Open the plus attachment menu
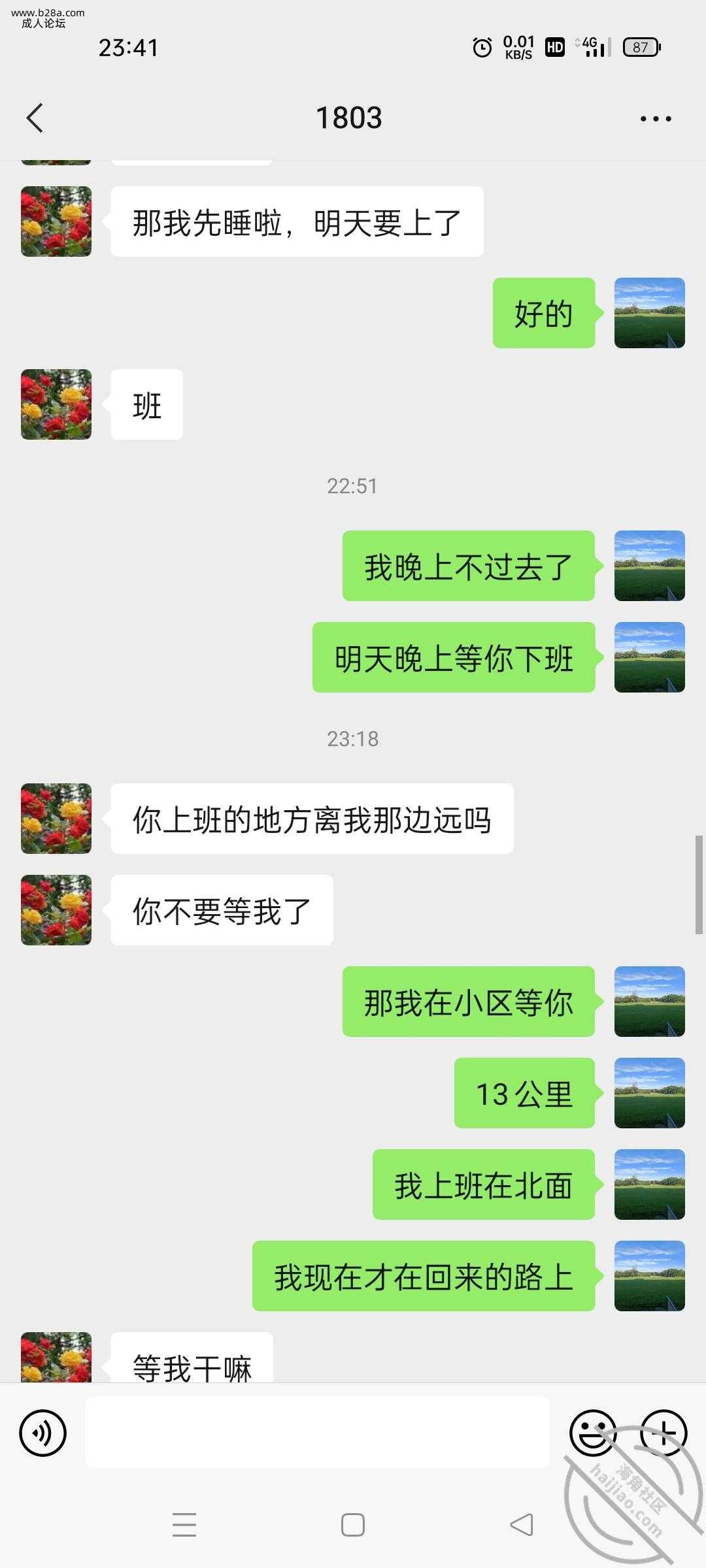 663,1433
